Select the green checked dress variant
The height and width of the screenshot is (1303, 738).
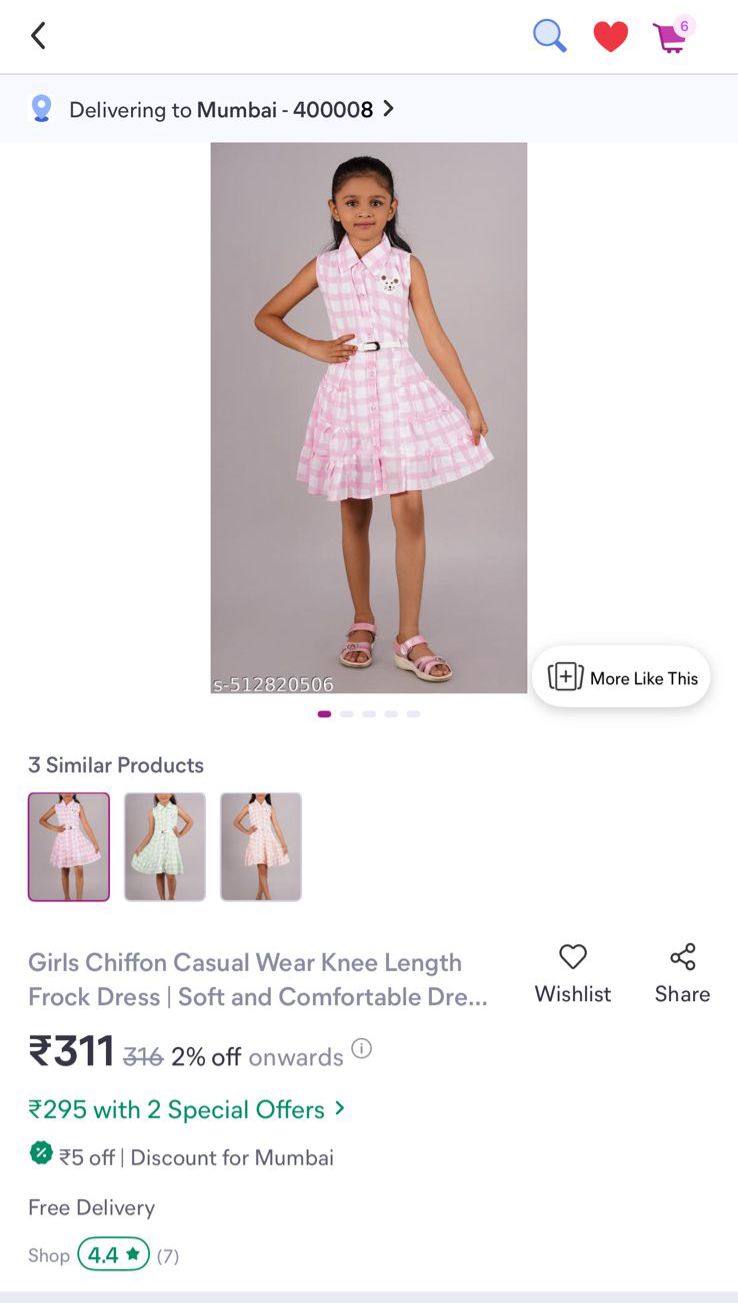[x=165, y=847]
